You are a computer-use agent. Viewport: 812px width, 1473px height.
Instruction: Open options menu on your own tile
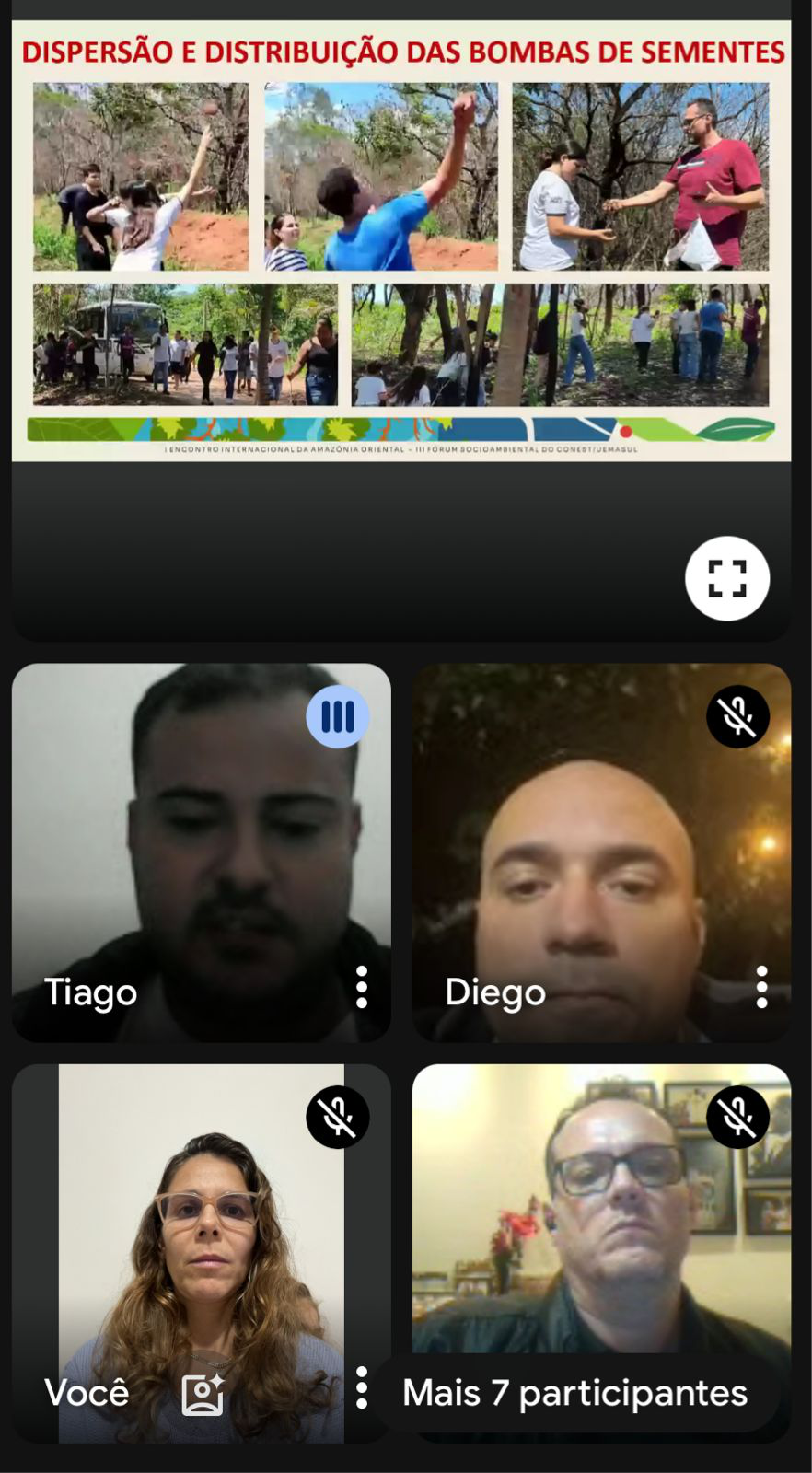pos(362,1387)
